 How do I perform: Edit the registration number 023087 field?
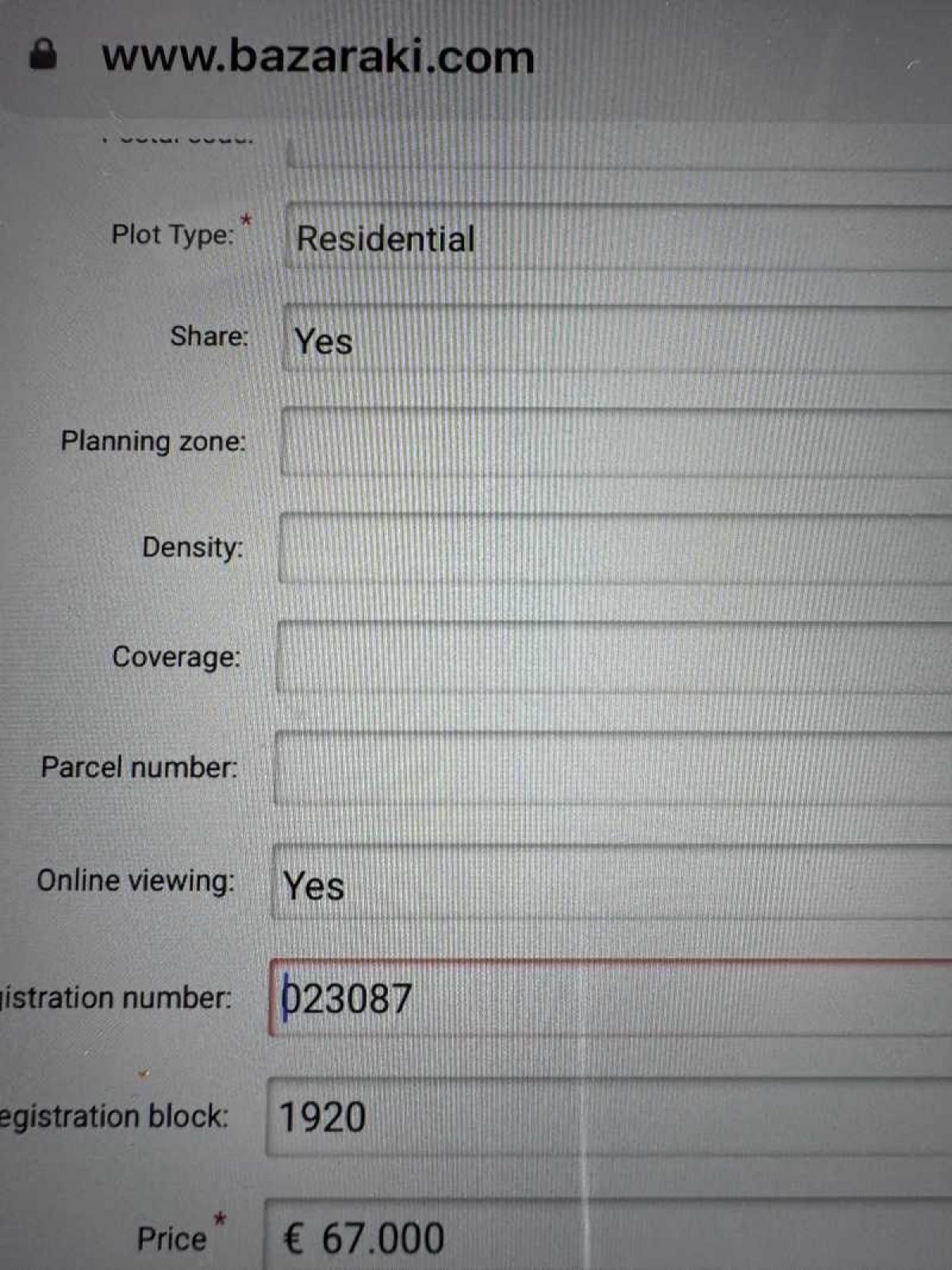[611, 998]
